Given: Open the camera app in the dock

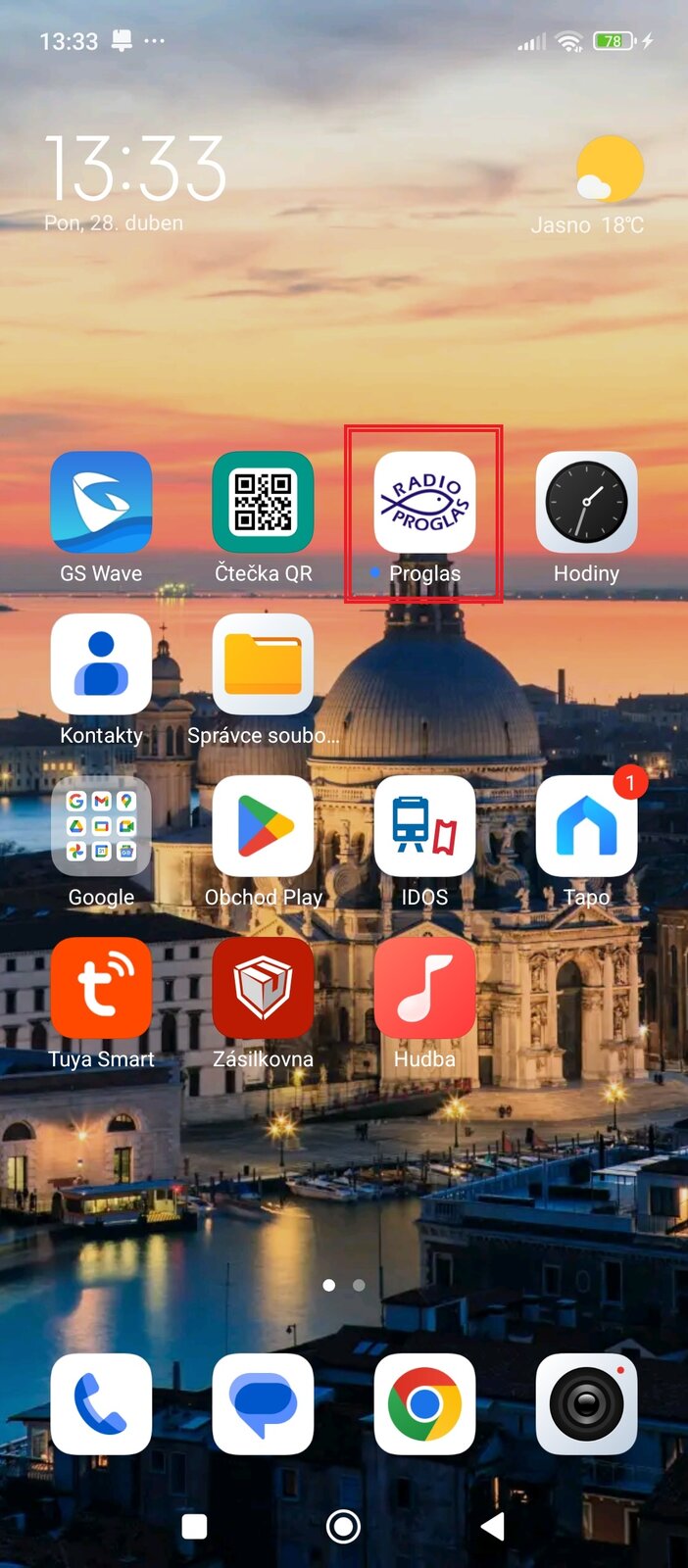Looking at the screenshot, I should coord(586,1403).
